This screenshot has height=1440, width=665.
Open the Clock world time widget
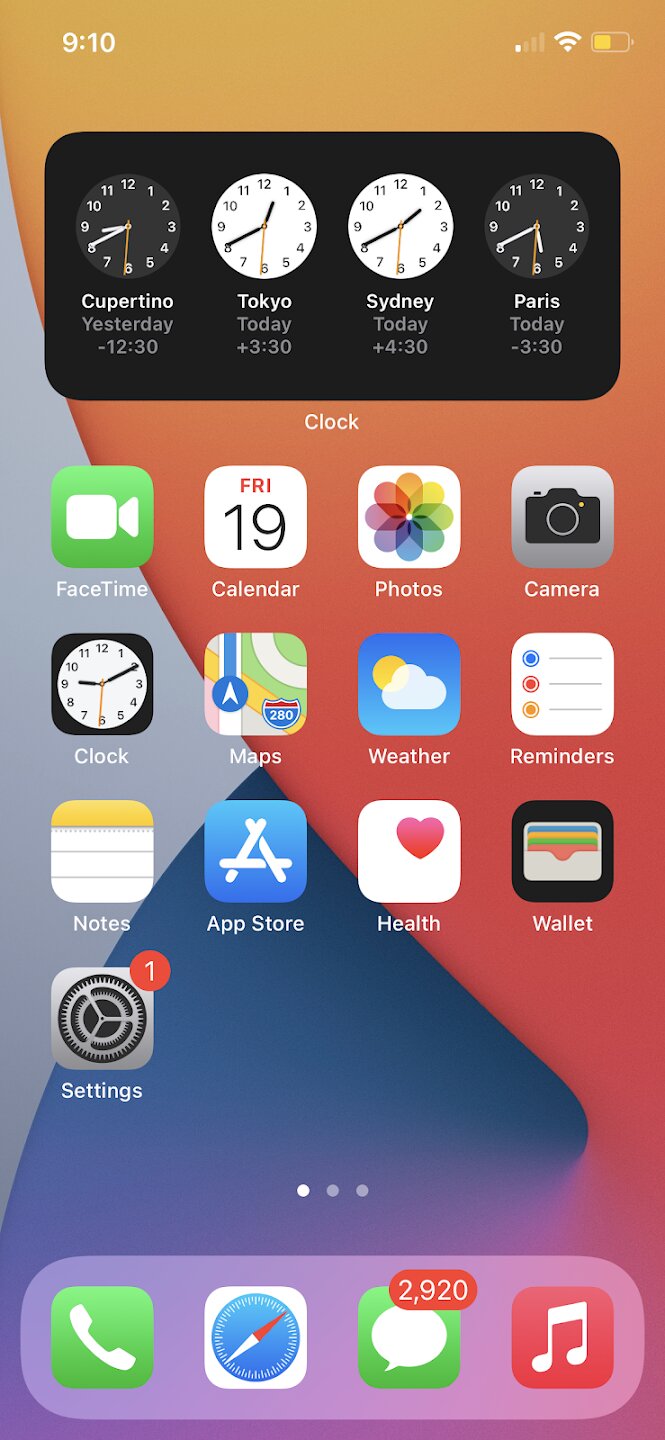(332, 266)
